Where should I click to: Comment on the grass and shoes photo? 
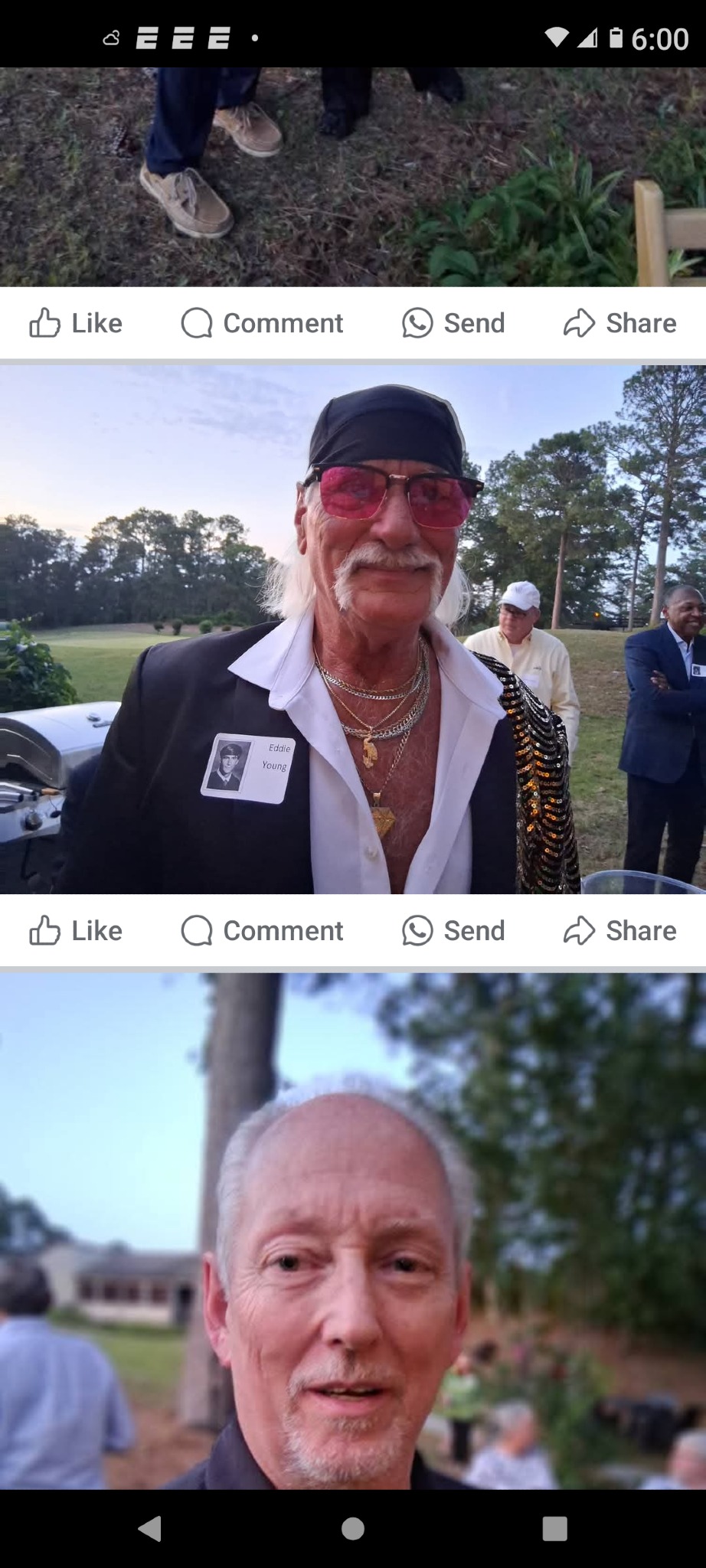262,323
